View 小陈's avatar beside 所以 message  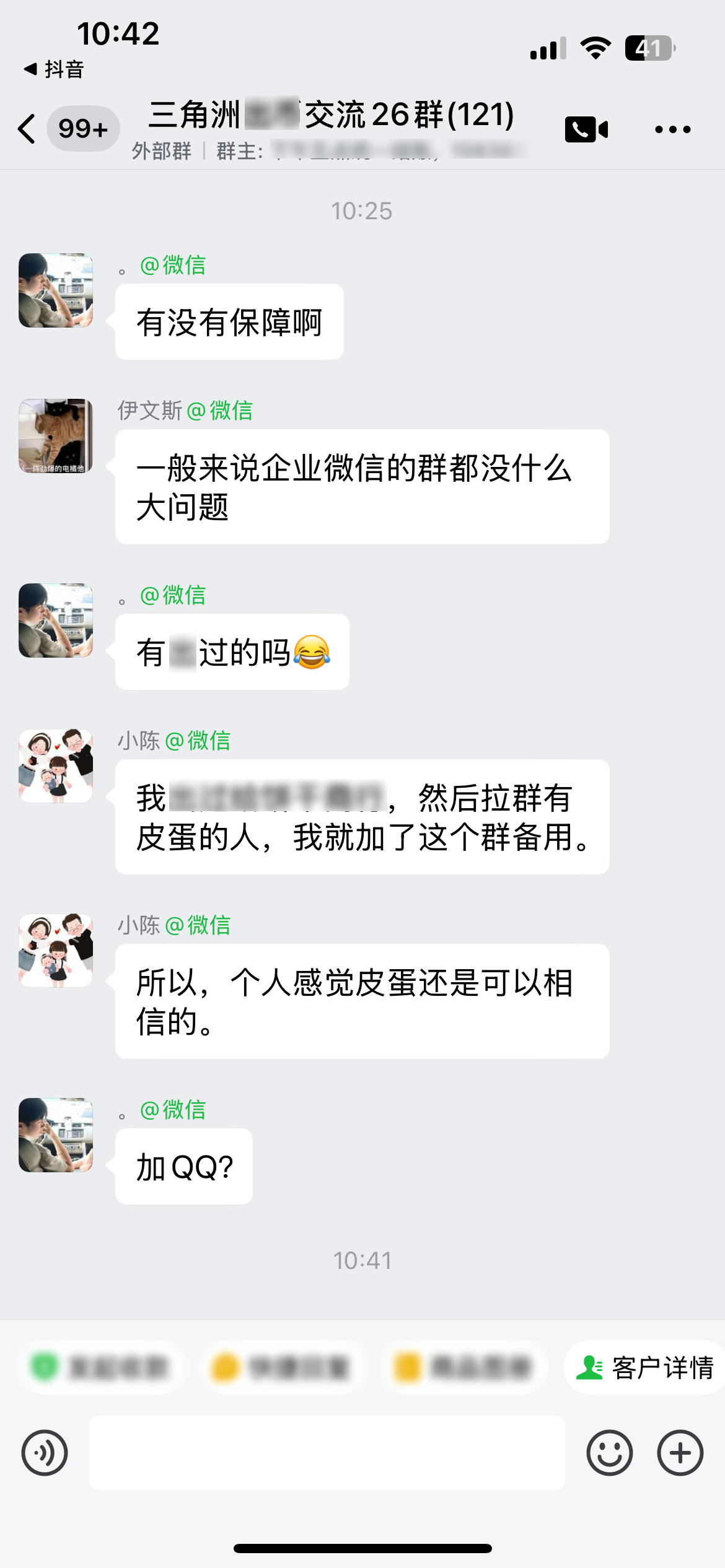pyautogui.click(x=56, y=951)
